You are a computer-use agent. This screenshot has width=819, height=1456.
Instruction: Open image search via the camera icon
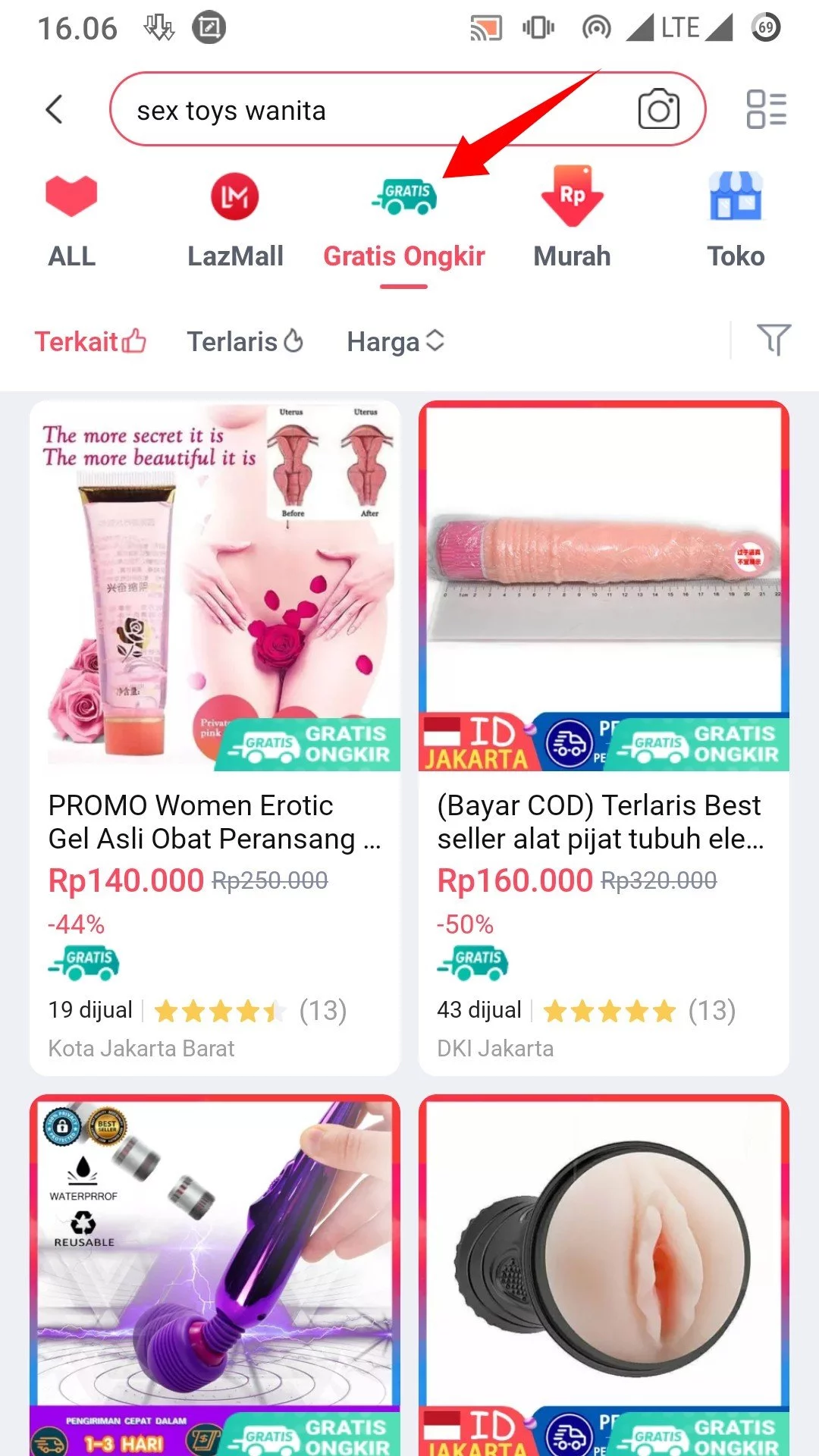click(659, 109)
